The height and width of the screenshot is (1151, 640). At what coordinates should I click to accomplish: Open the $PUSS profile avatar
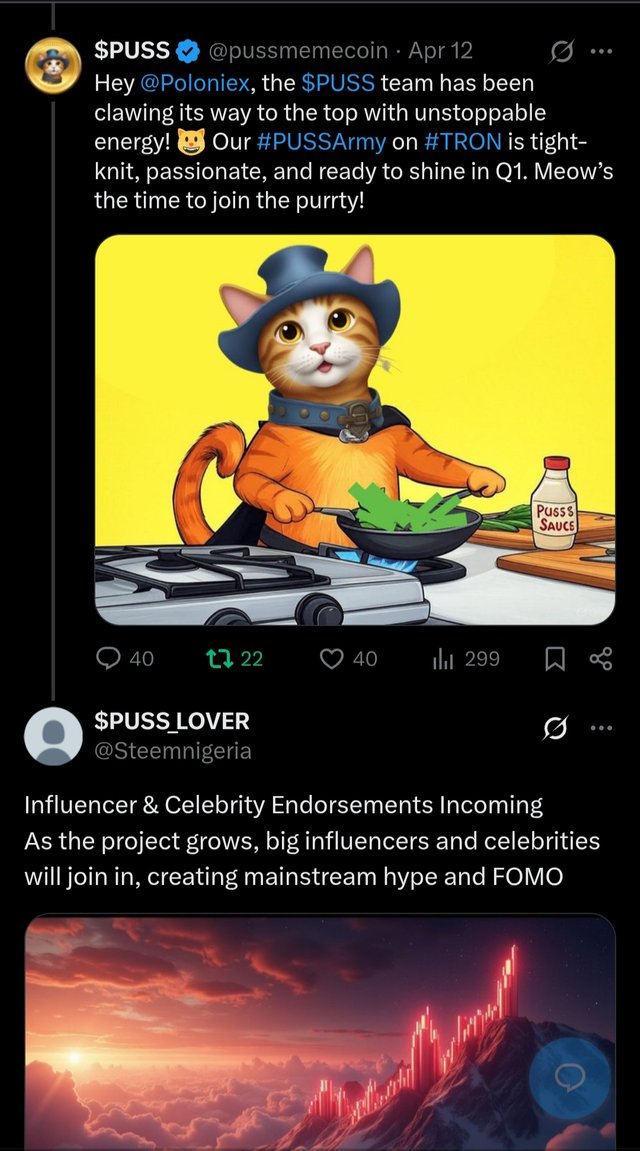(53, 66)
